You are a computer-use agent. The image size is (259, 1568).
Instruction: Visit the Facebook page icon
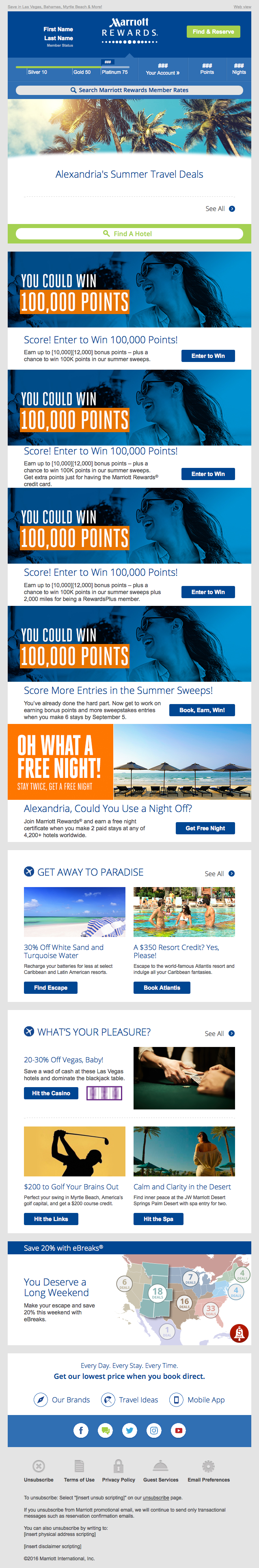point(81,1430)
